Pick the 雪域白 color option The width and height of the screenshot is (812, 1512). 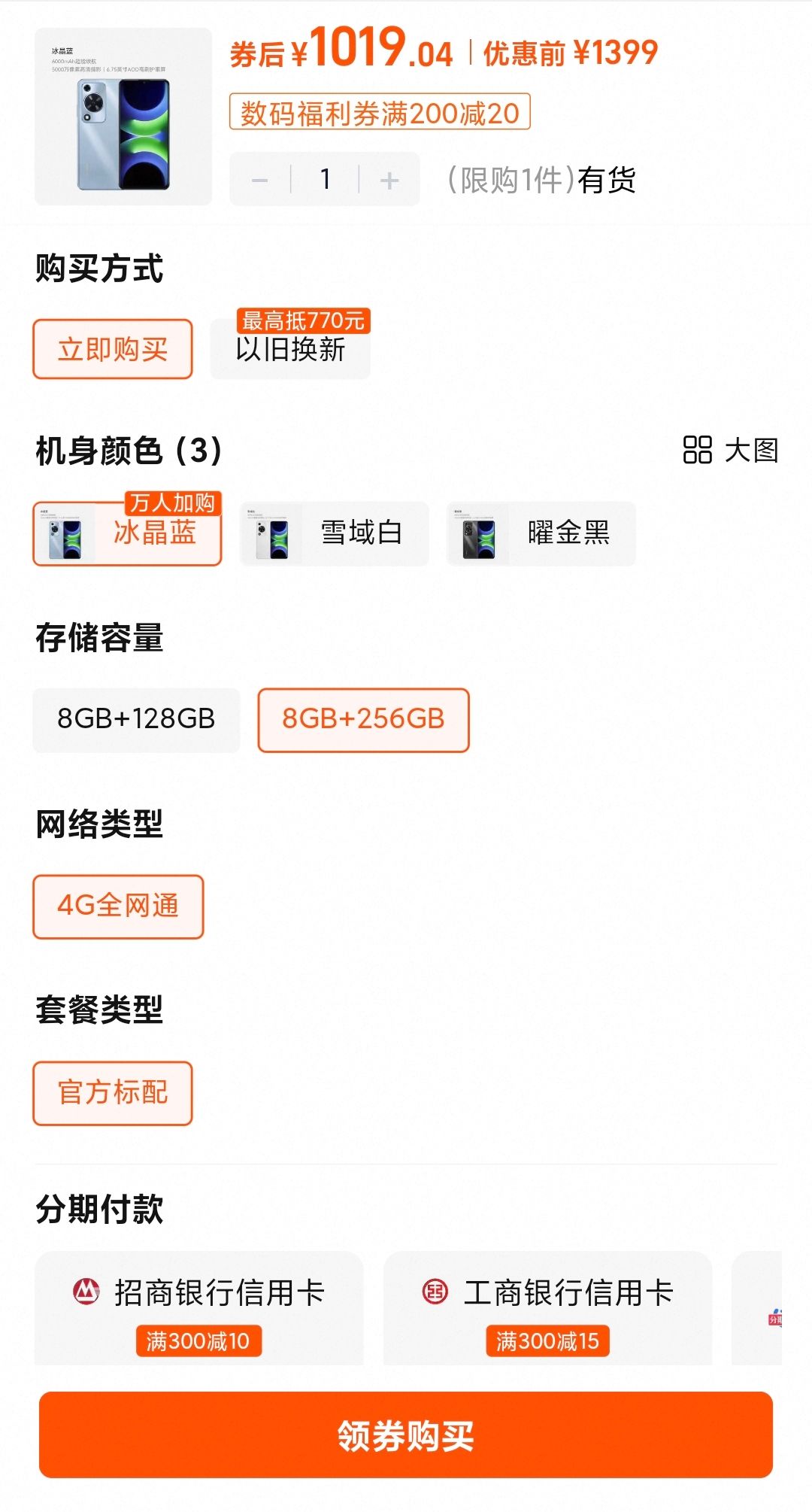(x=335, y=533)
